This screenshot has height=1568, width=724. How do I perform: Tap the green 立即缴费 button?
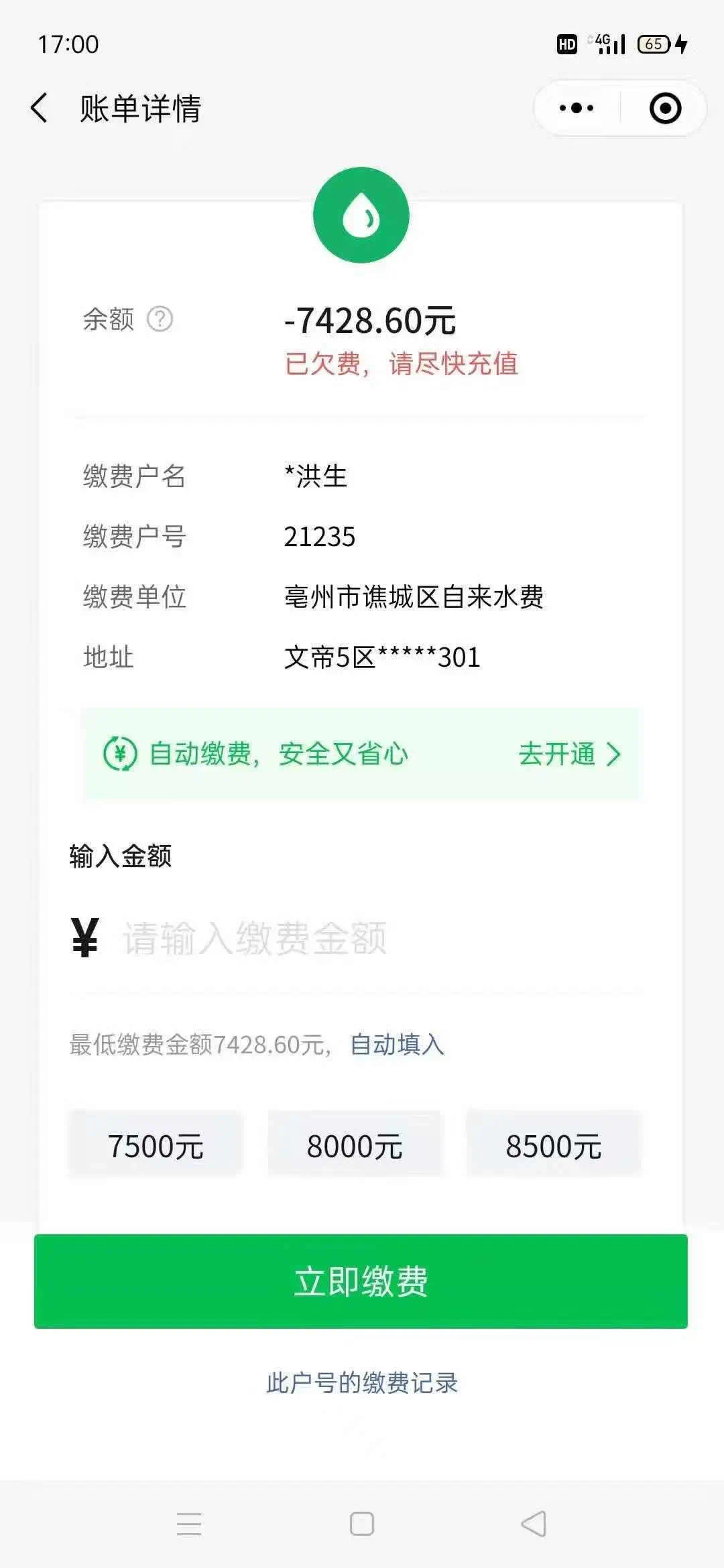(361, 1281)
